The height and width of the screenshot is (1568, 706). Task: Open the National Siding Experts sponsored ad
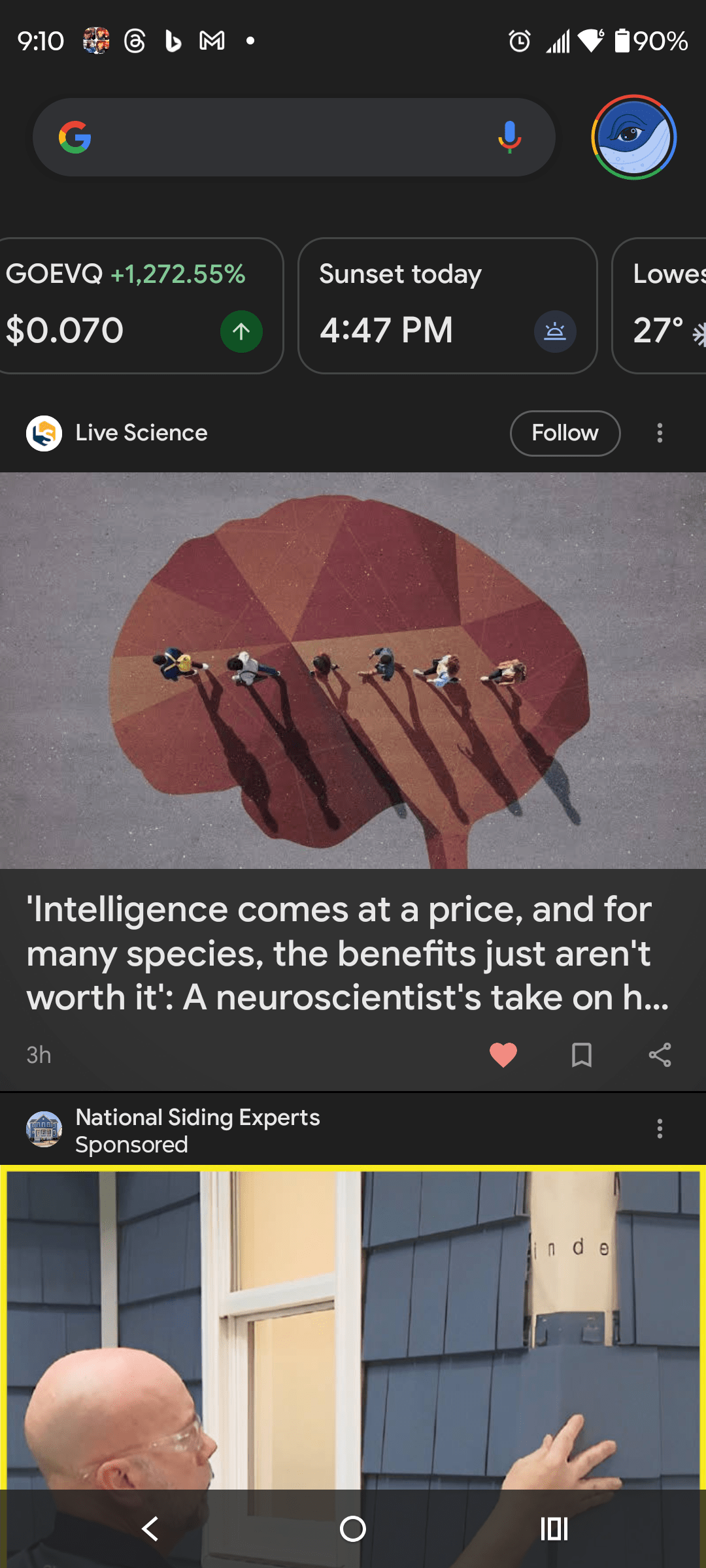(x=353, y=1326)
